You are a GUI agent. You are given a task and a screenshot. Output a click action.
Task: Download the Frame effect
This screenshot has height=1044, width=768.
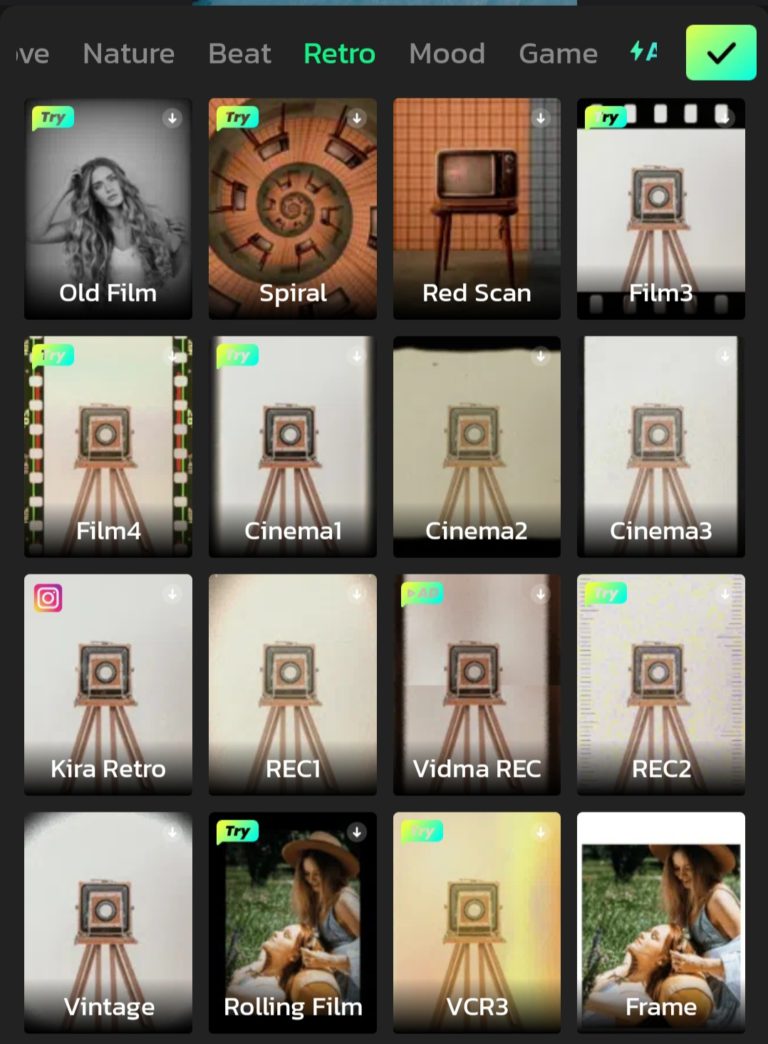coord(726,831)
